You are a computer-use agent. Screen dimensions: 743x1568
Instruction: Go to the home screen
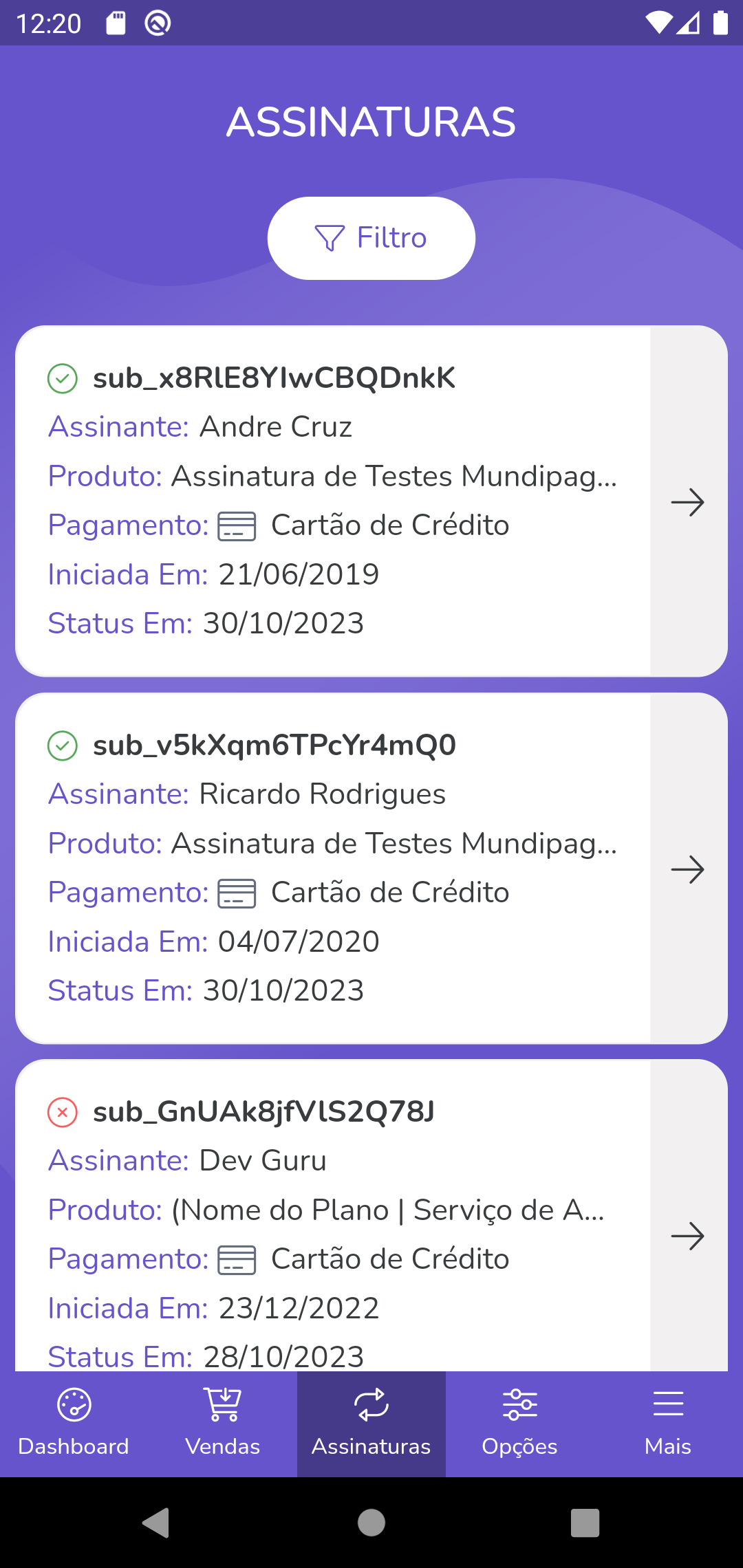(371, 1523)
